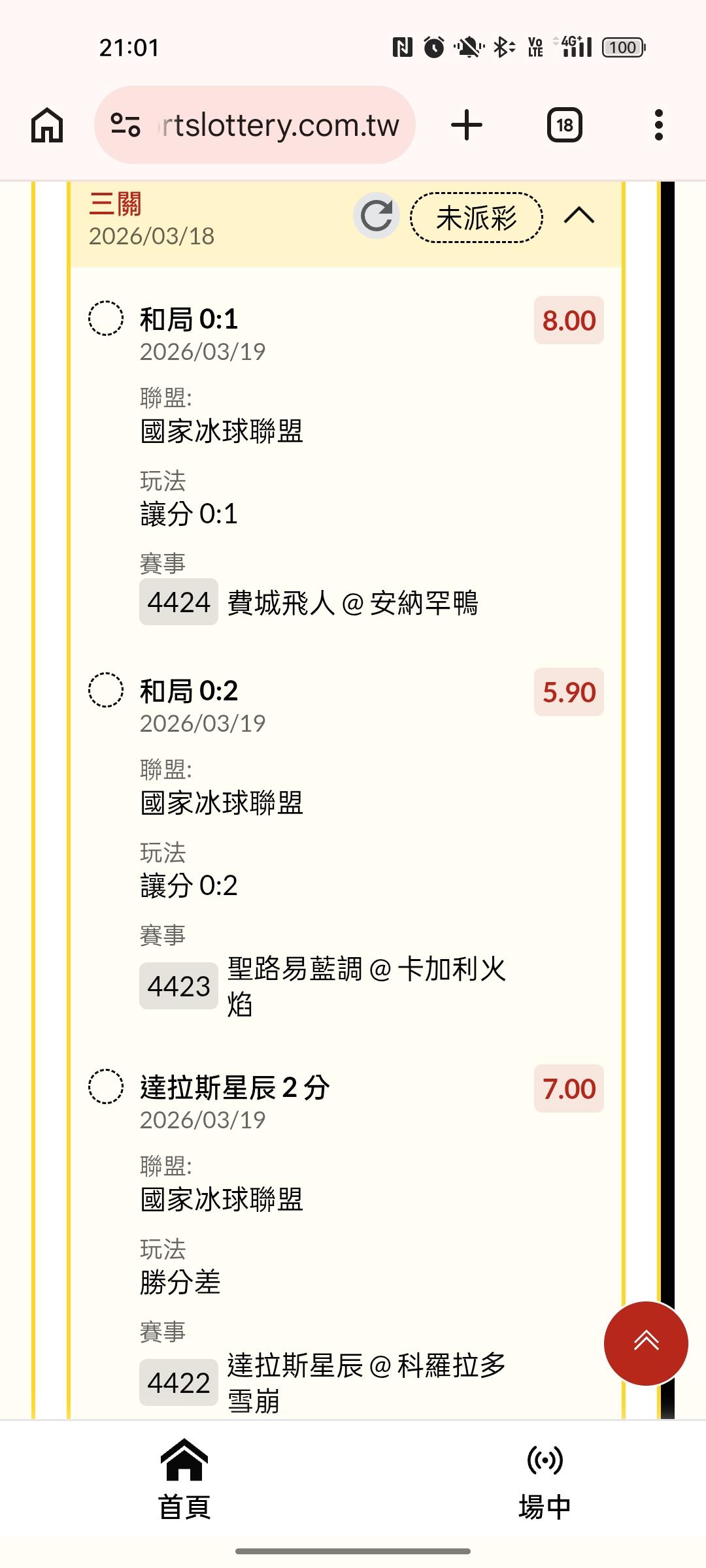
Task: Go to the browser home page
Action: [47, 125]
